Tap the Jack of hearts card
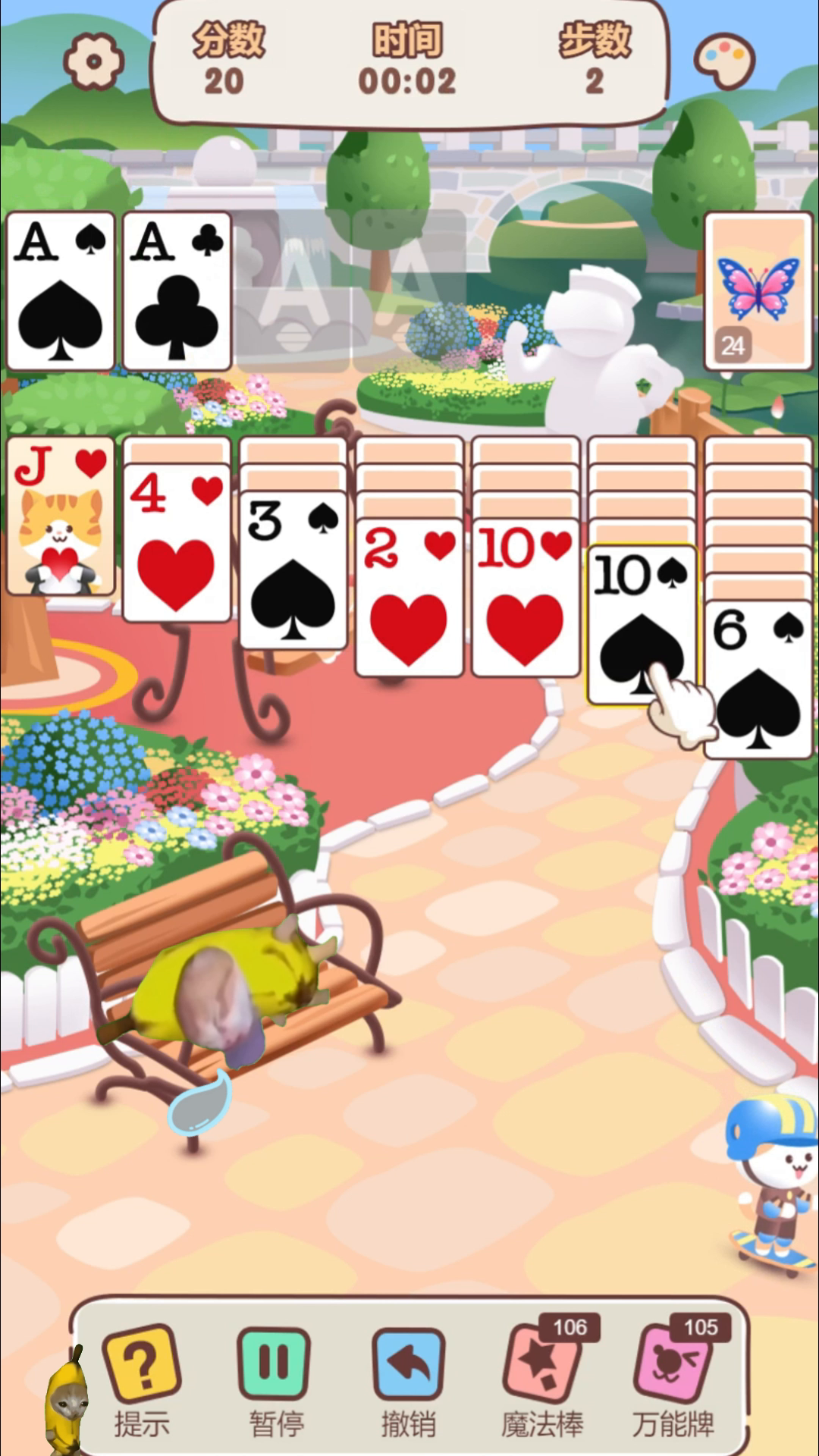This screenshot has height=1456, width=819. coord(61,516)
